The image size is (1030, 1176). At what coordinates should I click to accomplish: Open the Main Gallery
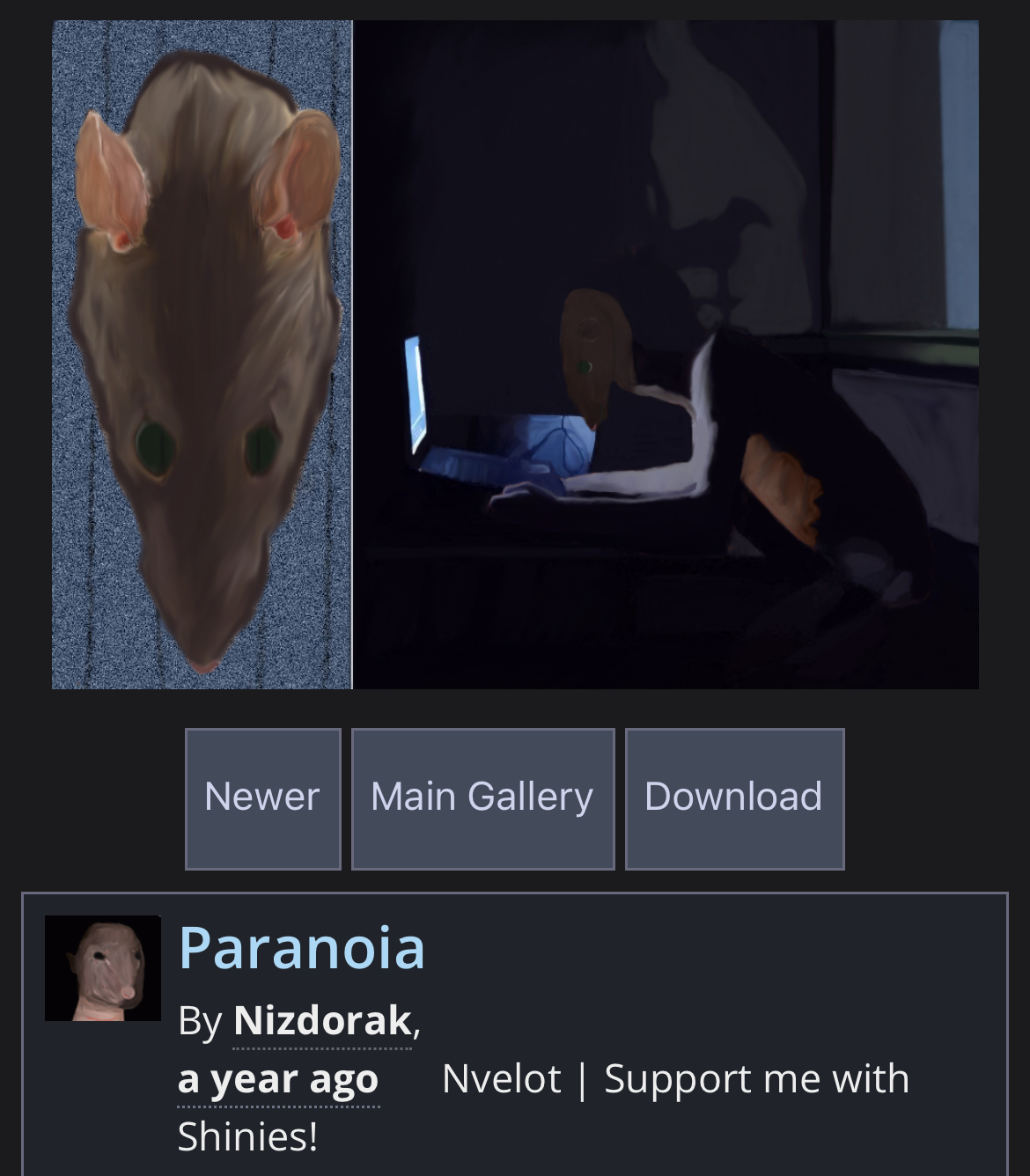[x=482, y=797]
